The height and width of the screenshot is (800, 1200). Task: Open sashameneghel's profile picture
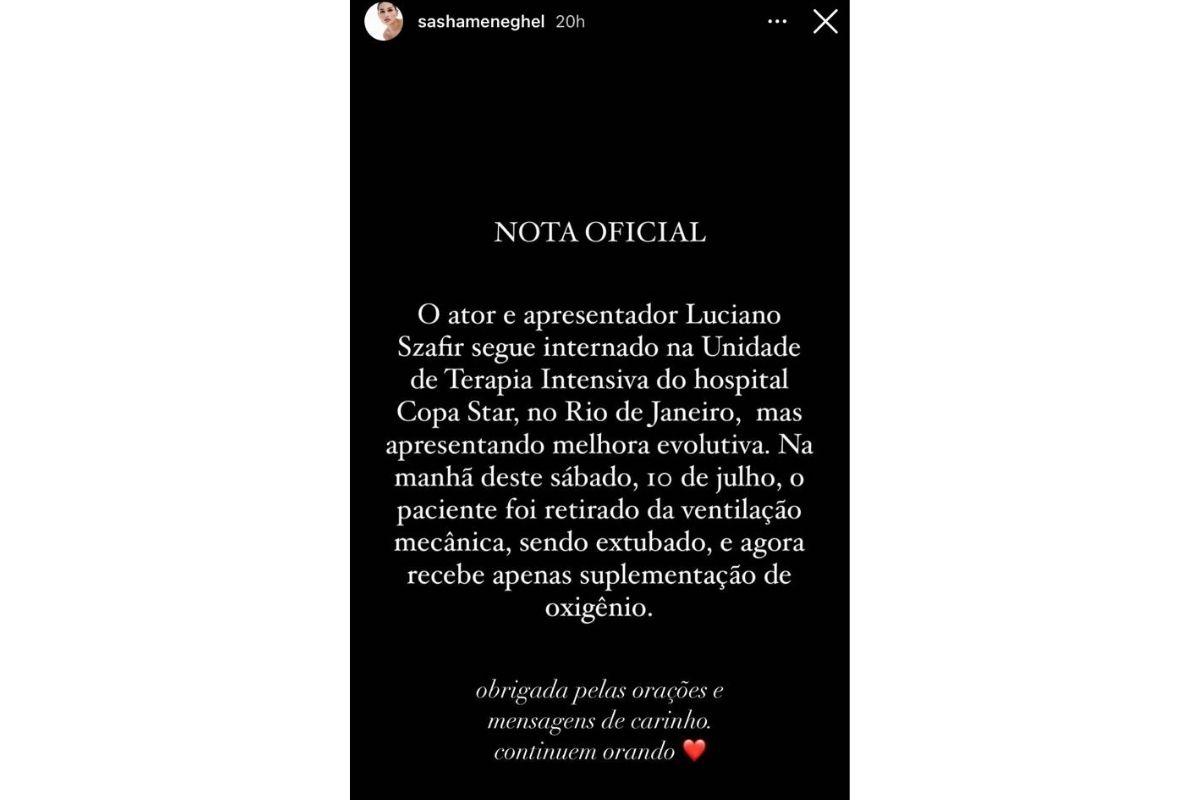(383, 21)
